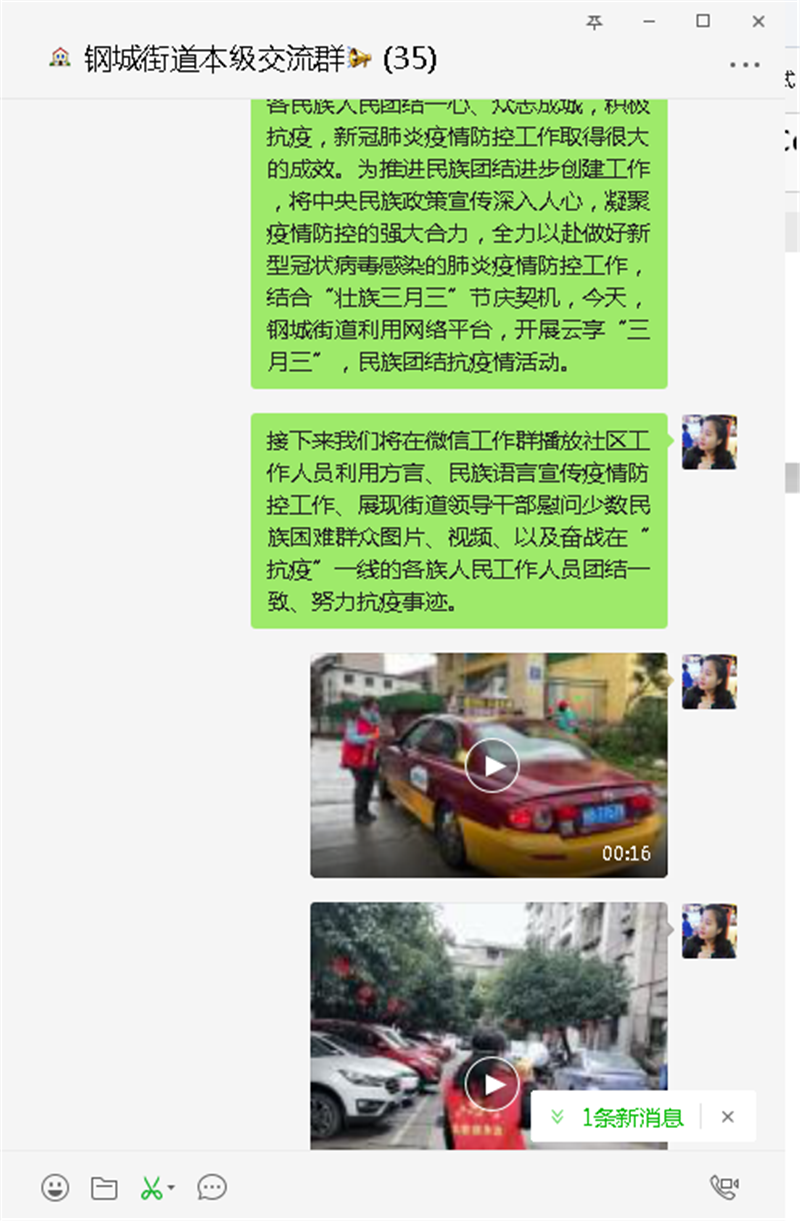
Task: Start a screenshot with the scissors icon
Action: (151, 1188)
